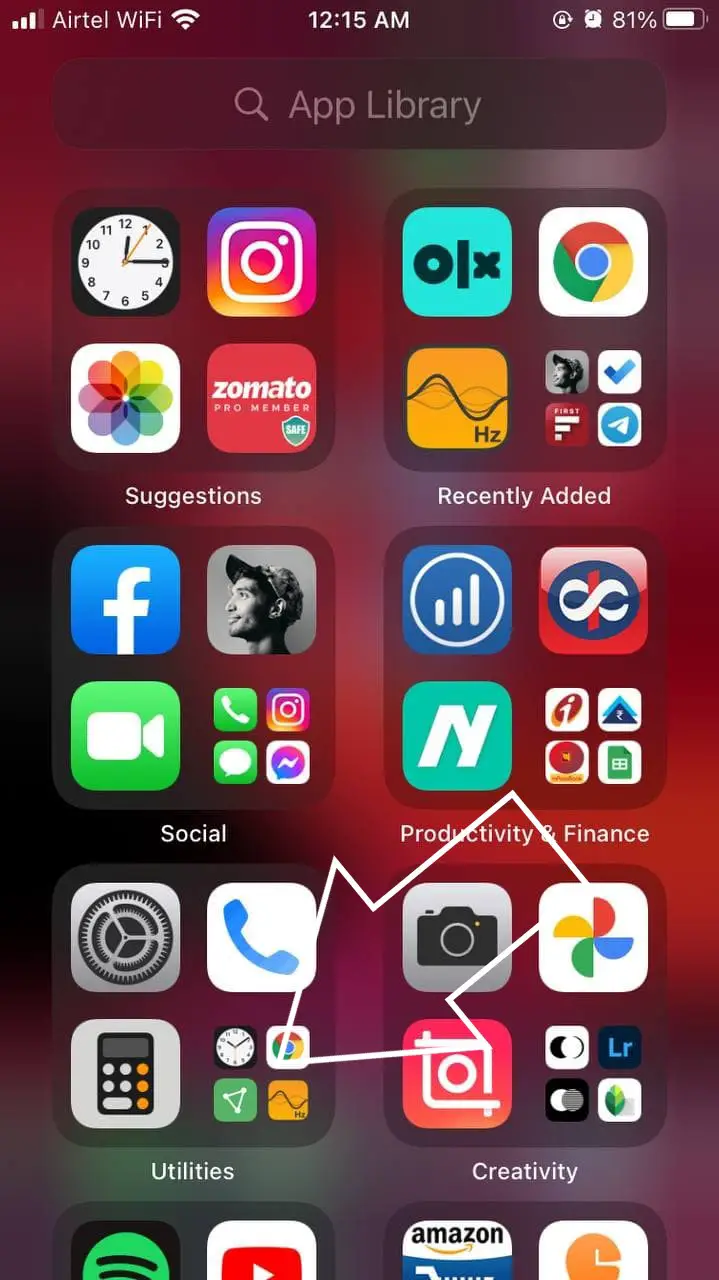Image resolution: width=719 pixels, height=1280 pixels.
Task: Tap the App Library search field
Action: 360,104
